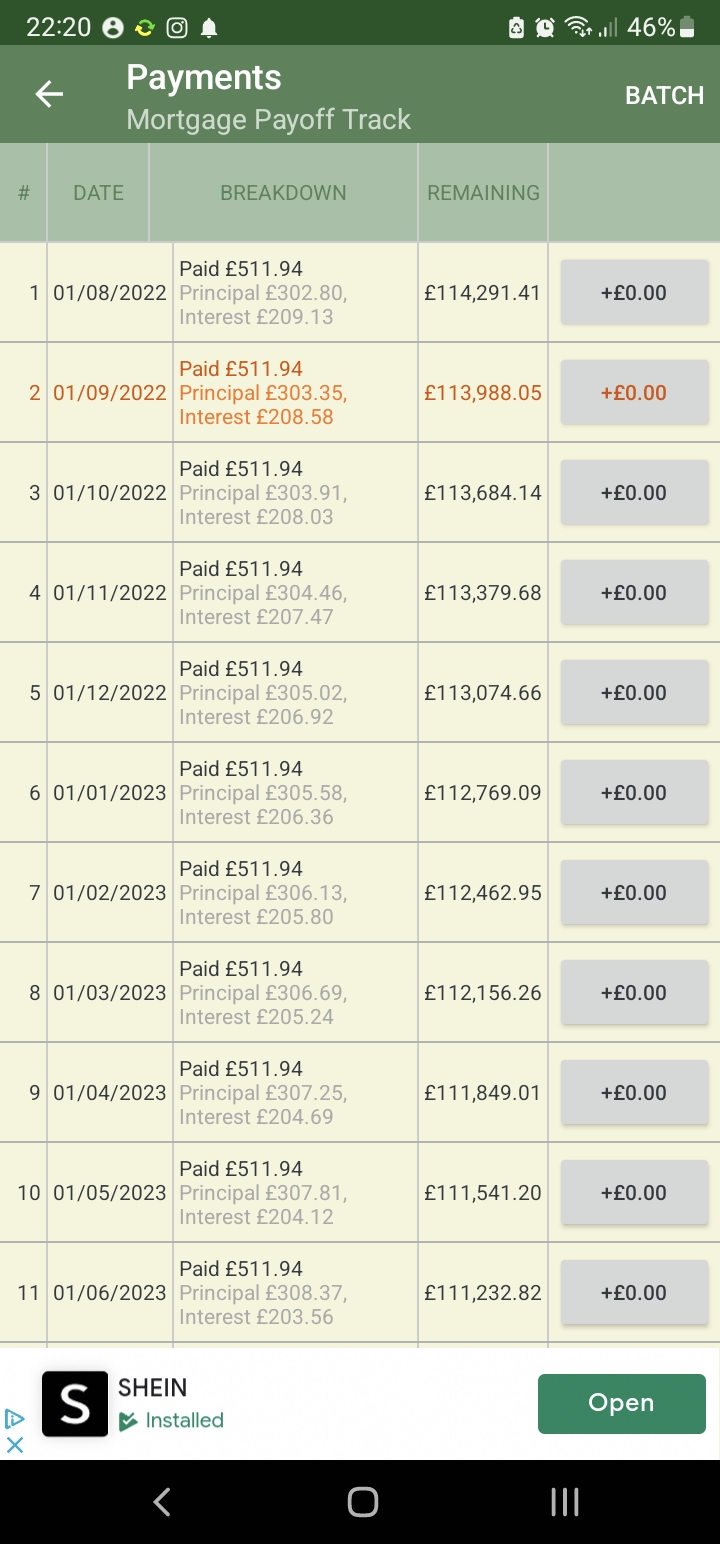Choose +£0.00 button for payment 9
Screen dimensions: 720x1544
tap(634, 1093)
